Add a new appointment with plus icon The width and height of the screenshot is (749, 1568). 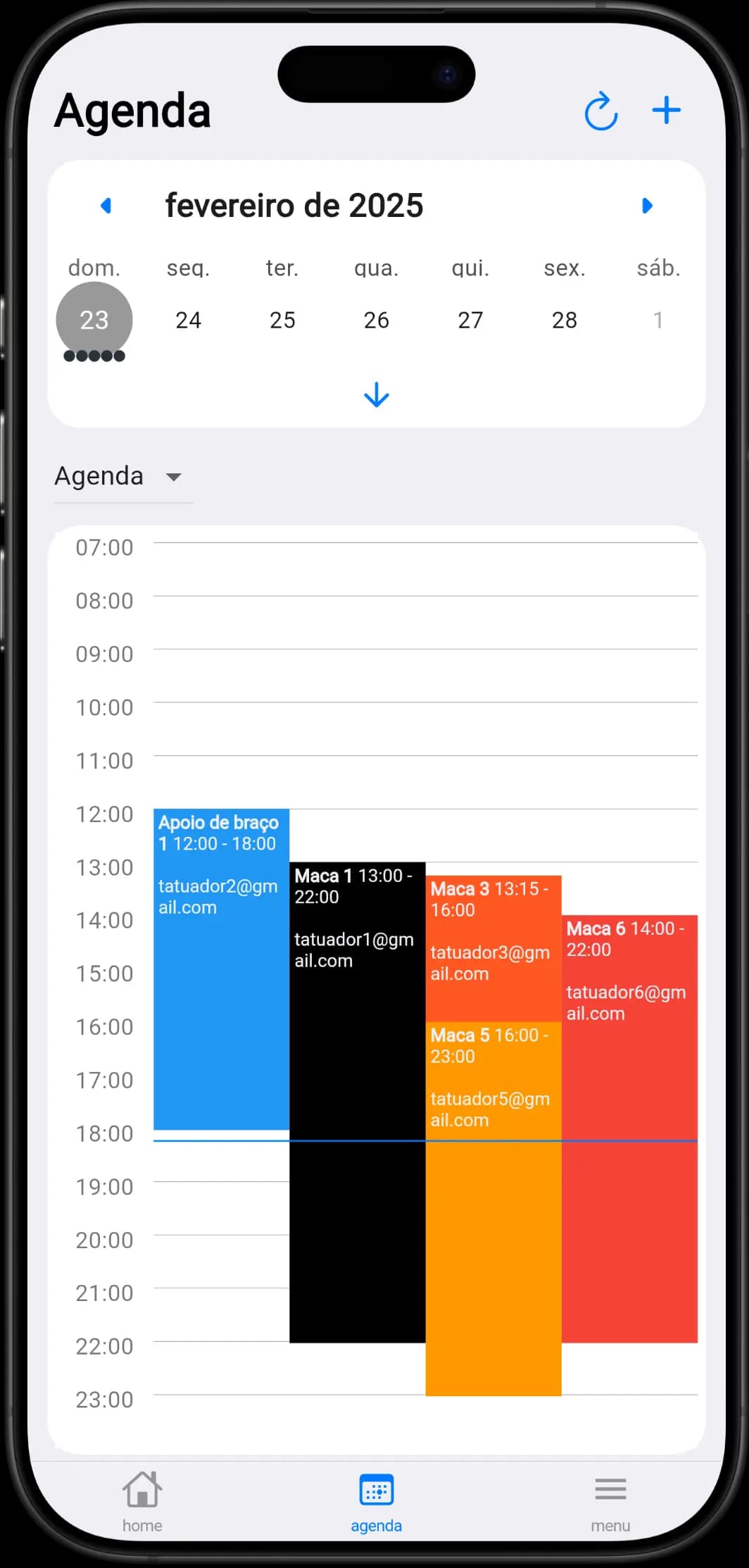(x=665, y=111)
